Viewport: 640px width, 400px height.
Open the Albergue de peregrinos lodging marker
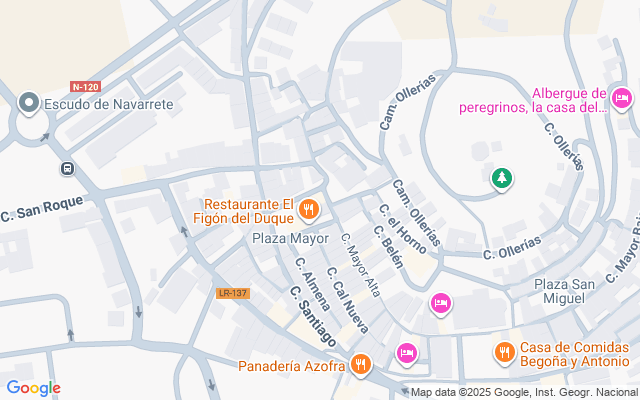(621, 98)
